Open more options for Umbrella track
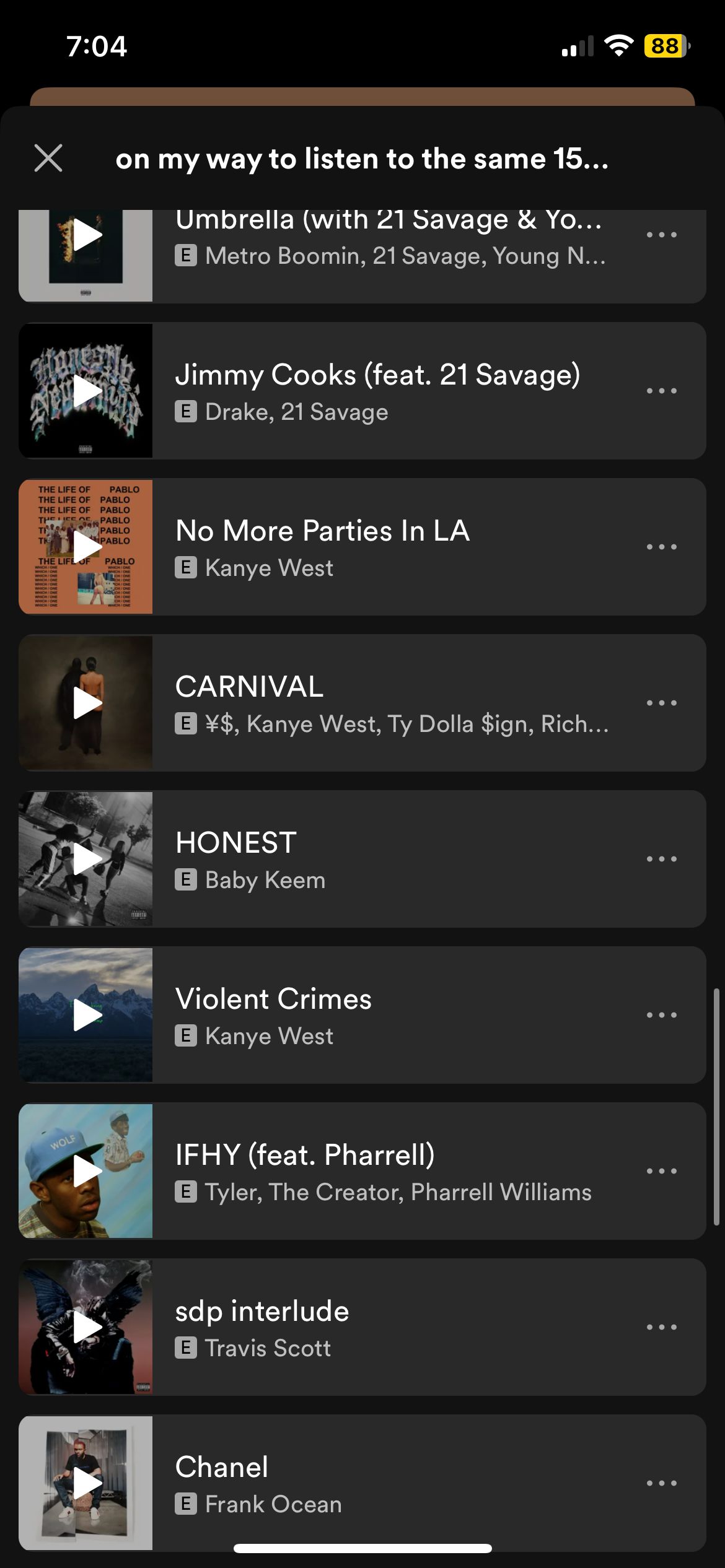The height and width of the screenshot is (1568, 725). pyautogui.click(x=661, y=235)
